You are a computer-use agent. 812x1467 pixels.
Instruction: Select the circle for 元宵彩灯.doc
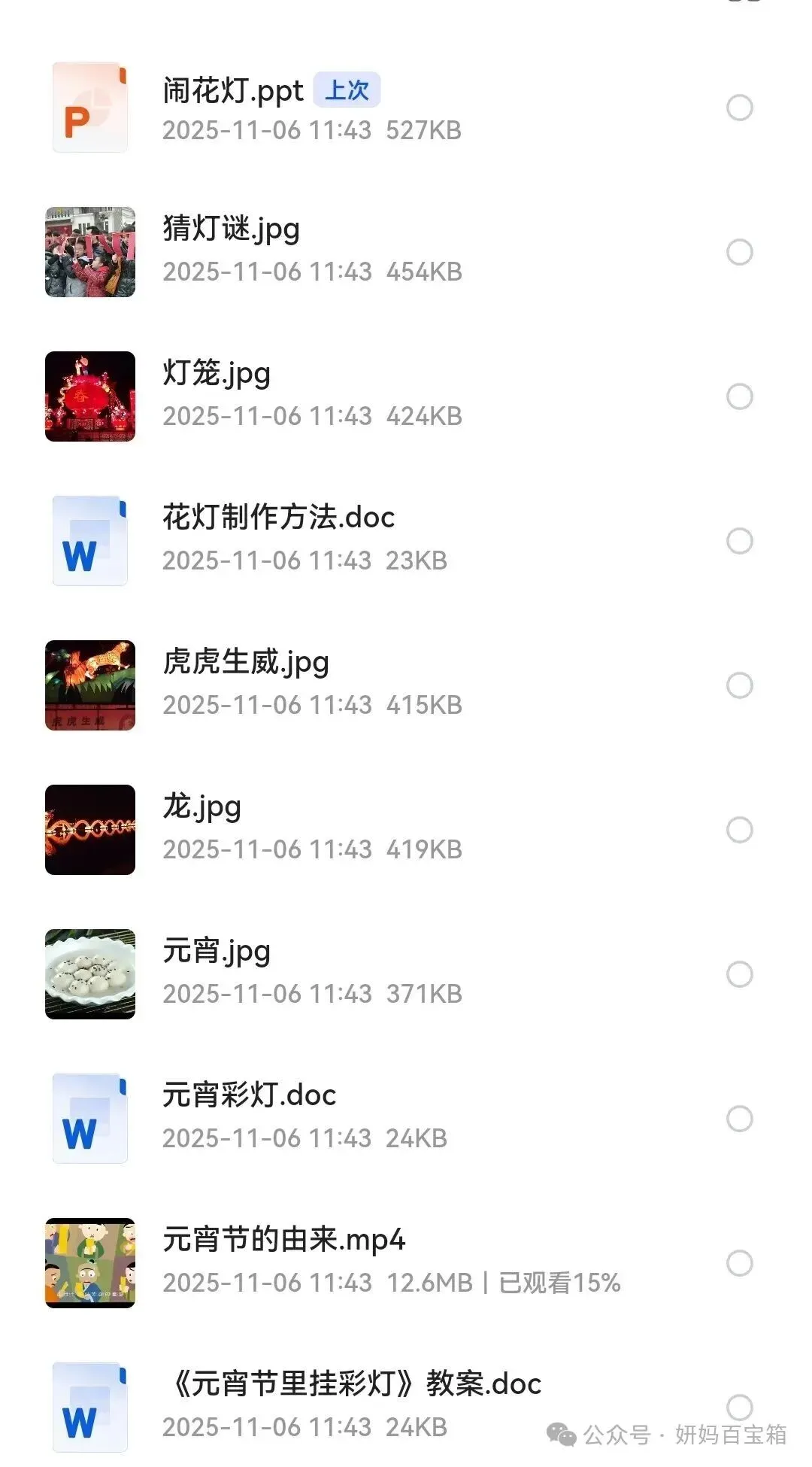(740, 1119)
